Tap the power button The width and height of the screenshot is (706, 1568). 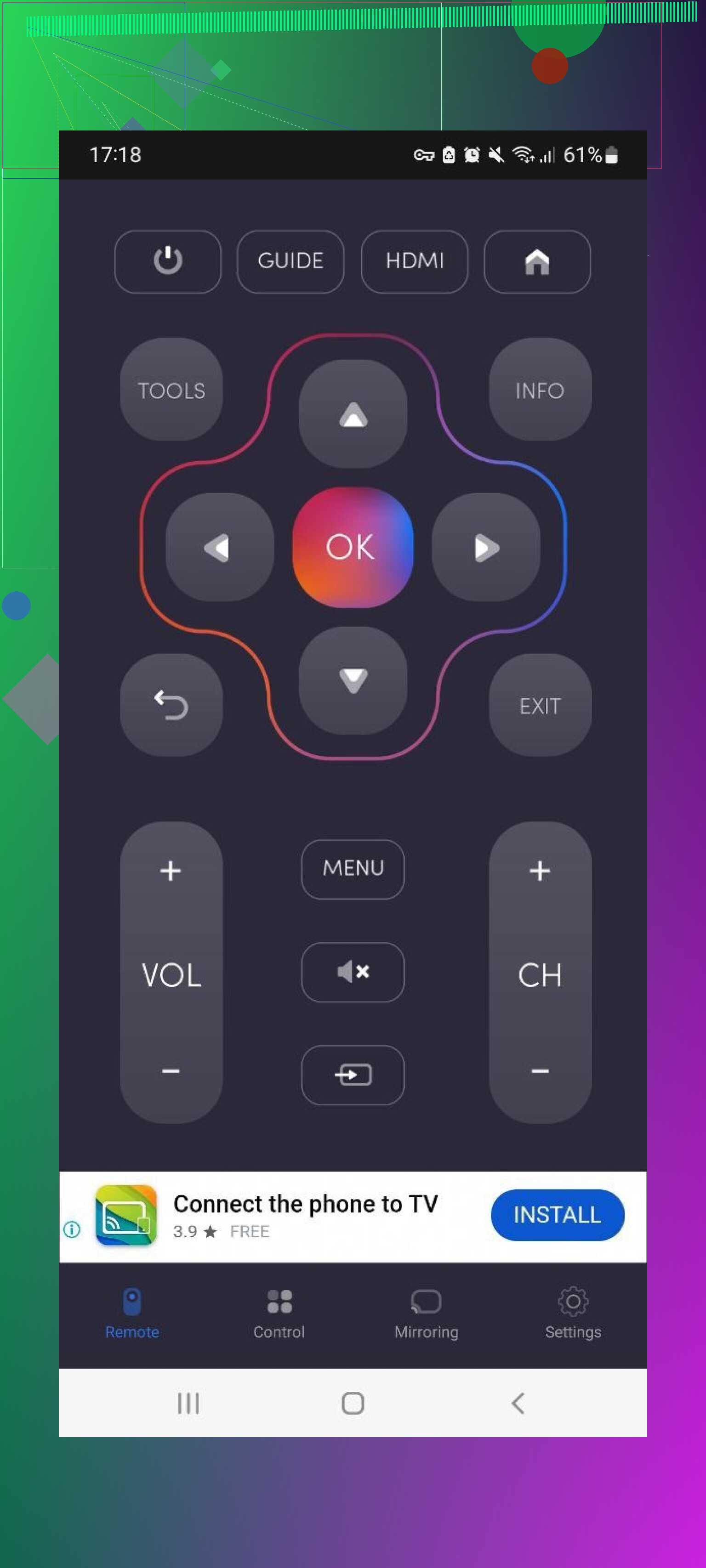[x=167, y=261]
